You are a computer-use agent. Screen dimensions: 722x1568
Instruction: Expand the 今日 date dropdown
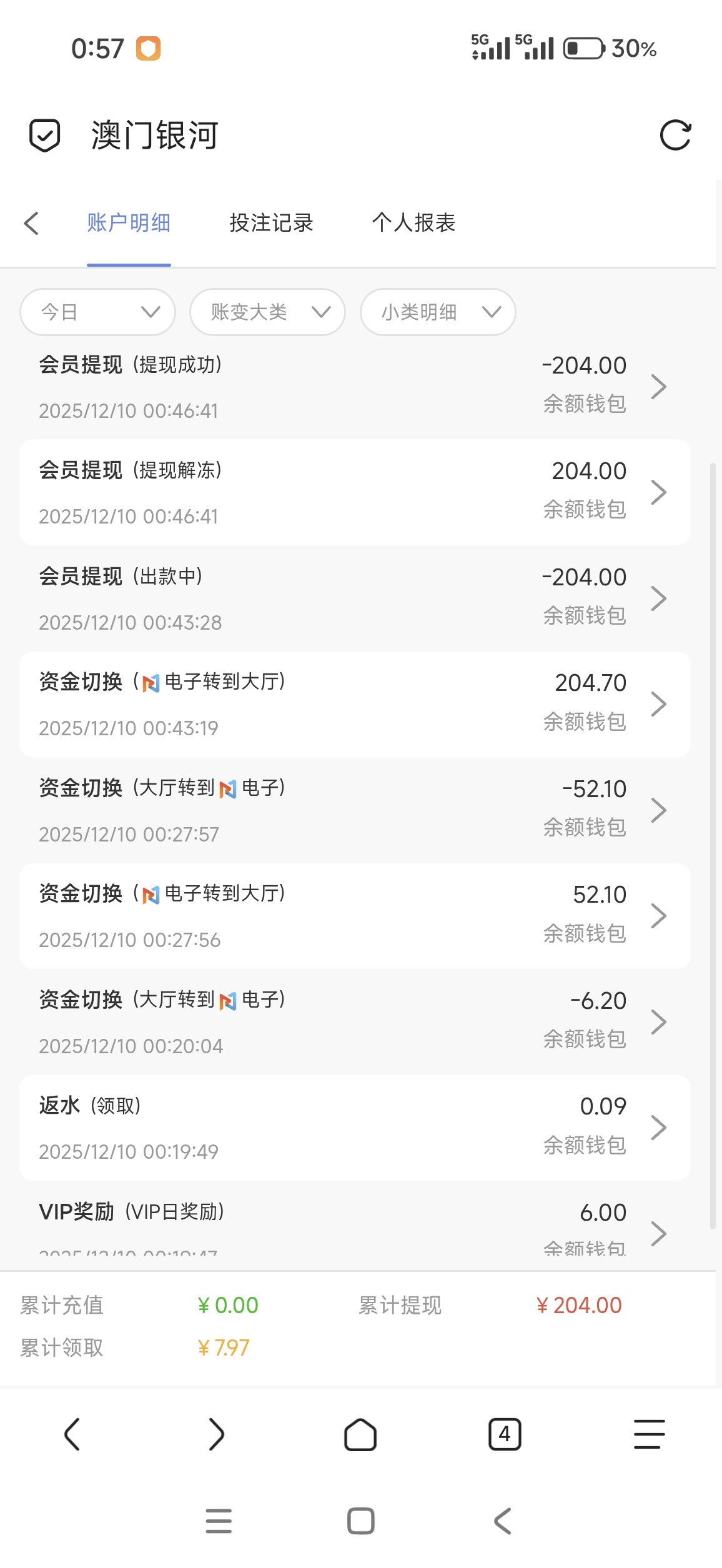coord(98,312)
